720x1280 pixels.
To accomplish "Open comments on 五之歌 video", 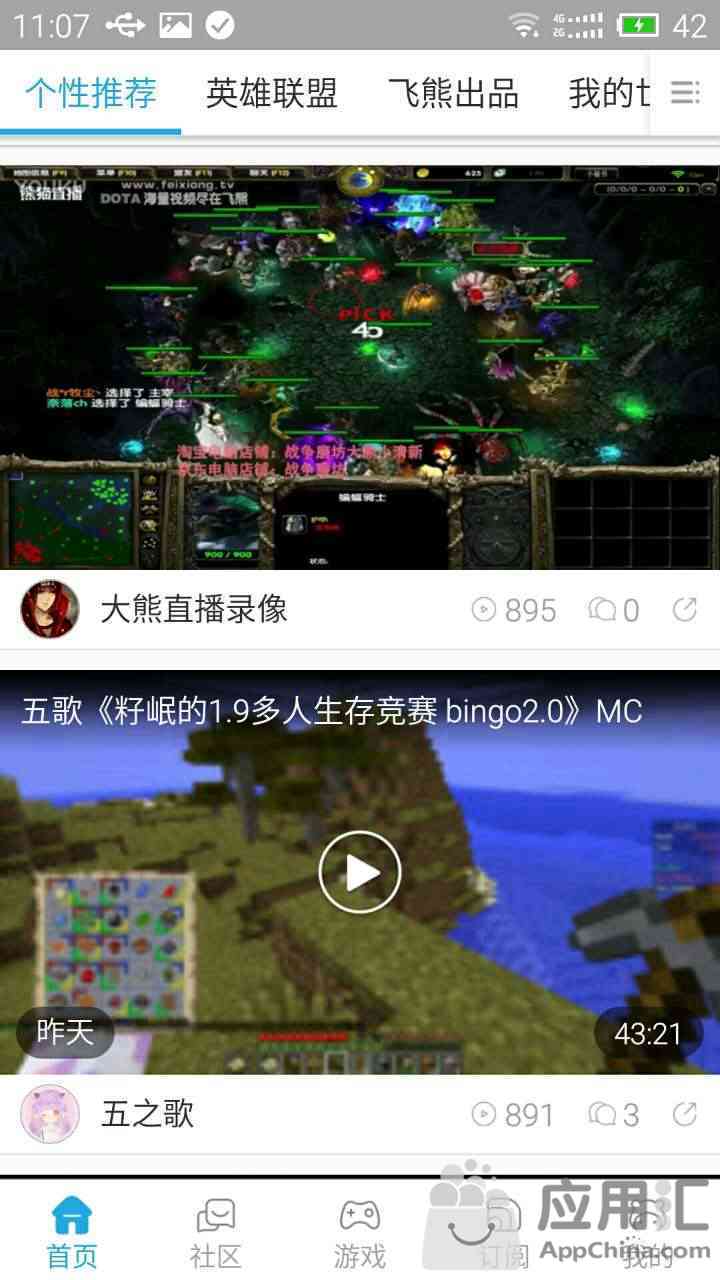I will tap(614, 1114).
